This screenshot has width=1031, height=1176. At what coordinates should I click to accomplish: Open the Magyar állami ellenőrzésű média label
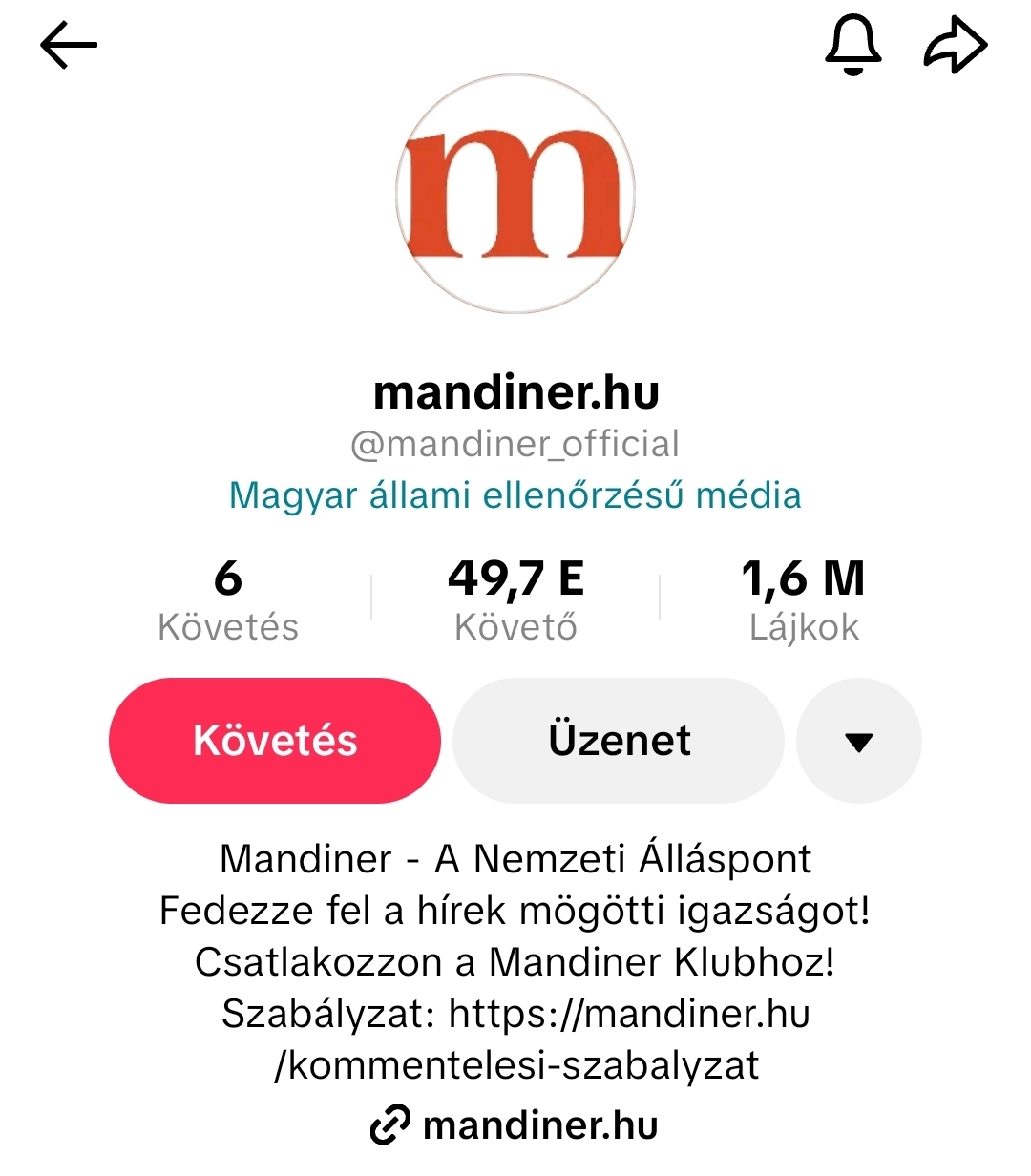pos(515,495)
